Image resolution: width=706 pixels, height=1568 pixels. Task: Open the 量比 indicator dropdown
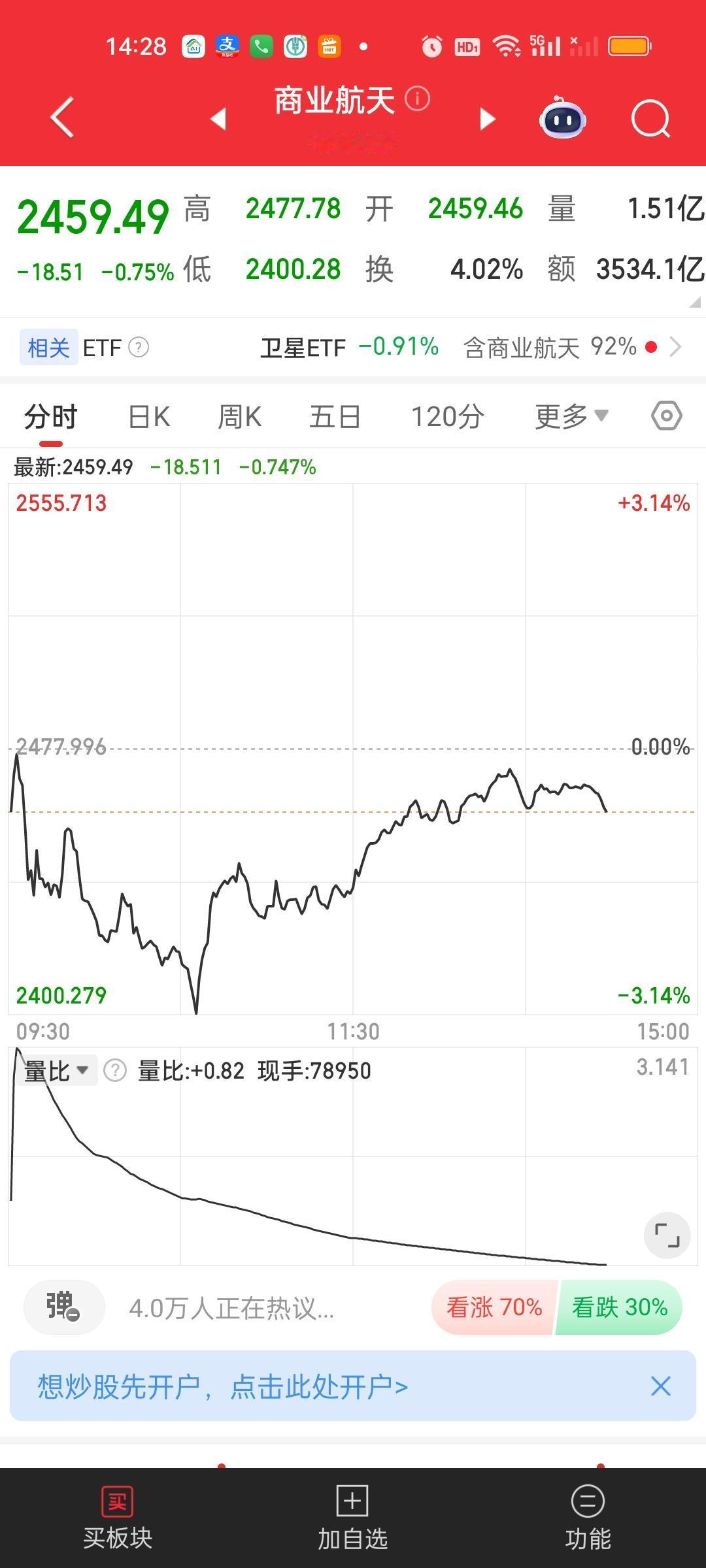pyautogui.click(x=58, y=1070)
